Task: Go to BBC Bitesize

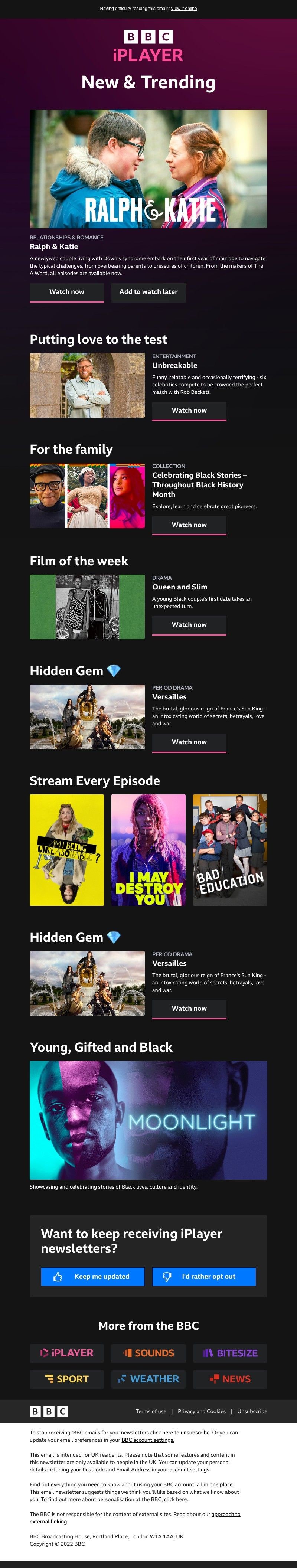Action: tap(229, 1353)
